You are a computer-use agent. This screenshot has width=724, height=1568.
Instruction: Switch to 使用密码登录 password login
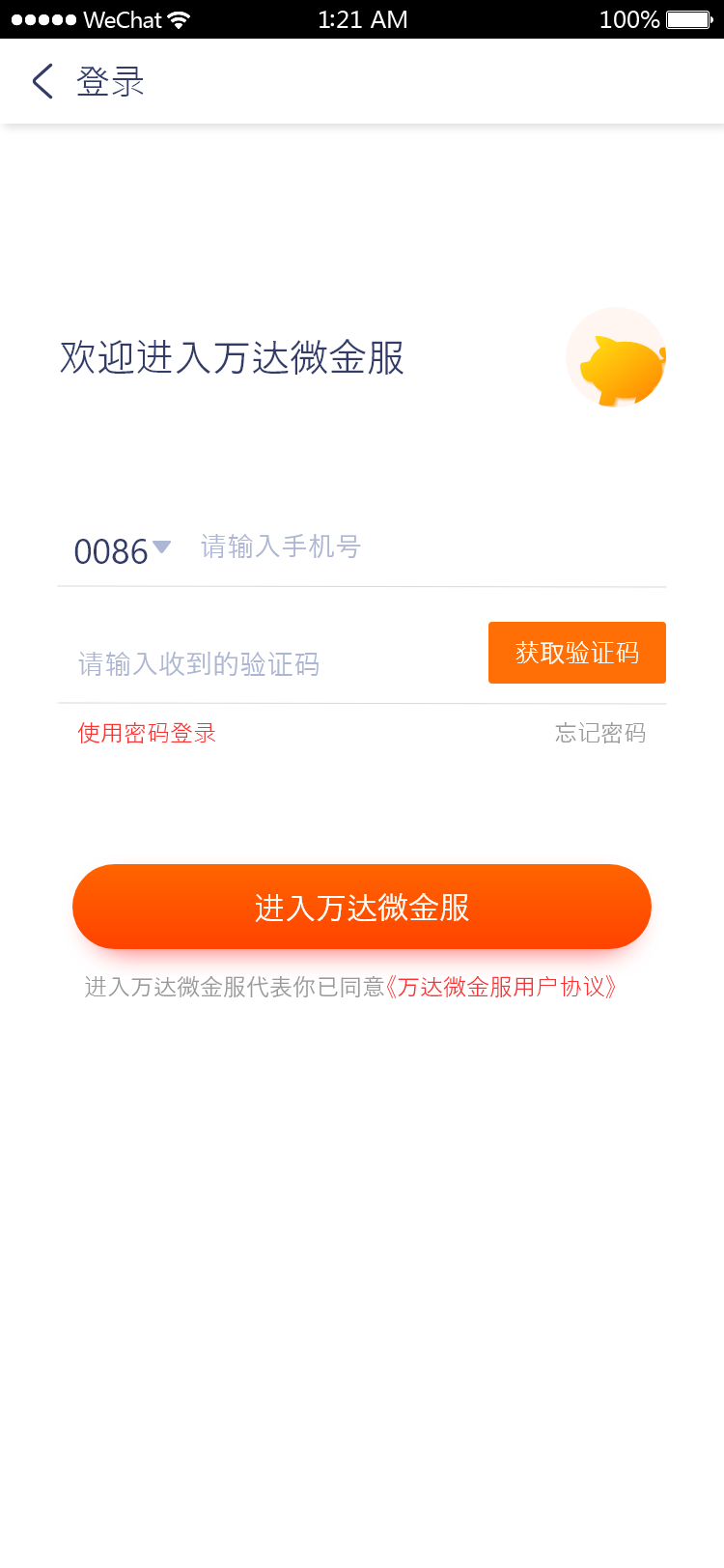coord(147,733)
